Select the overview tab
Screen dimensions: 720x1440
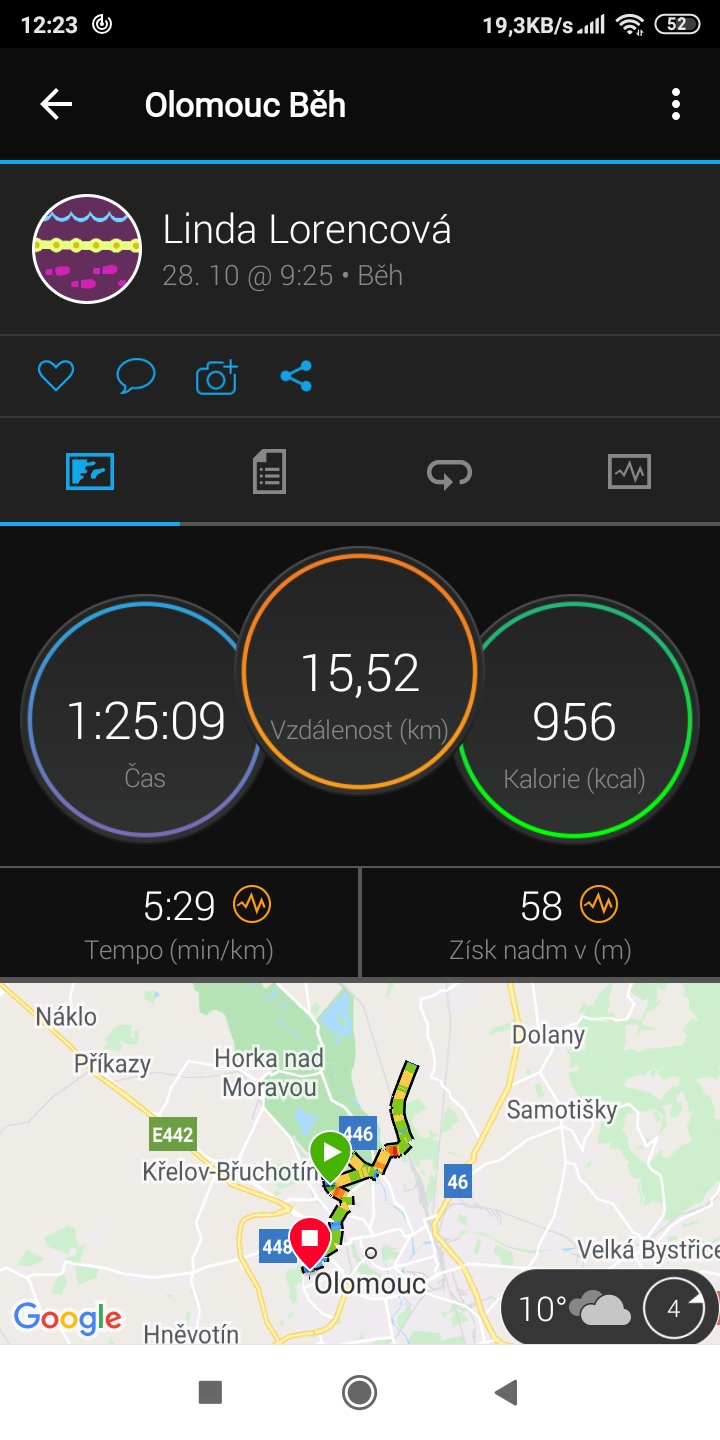pyautogui.click(x=90, y=471)
